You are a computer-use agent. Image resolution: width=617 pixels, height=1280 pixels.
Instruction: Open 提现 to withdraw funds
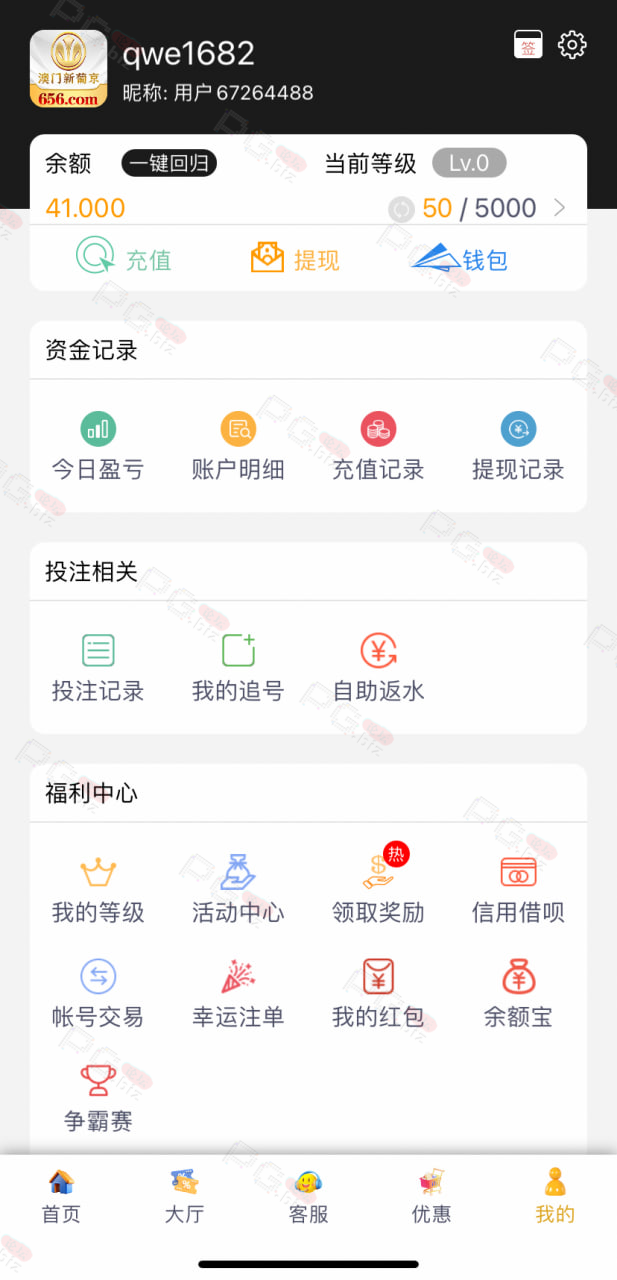tap(295, 259)
